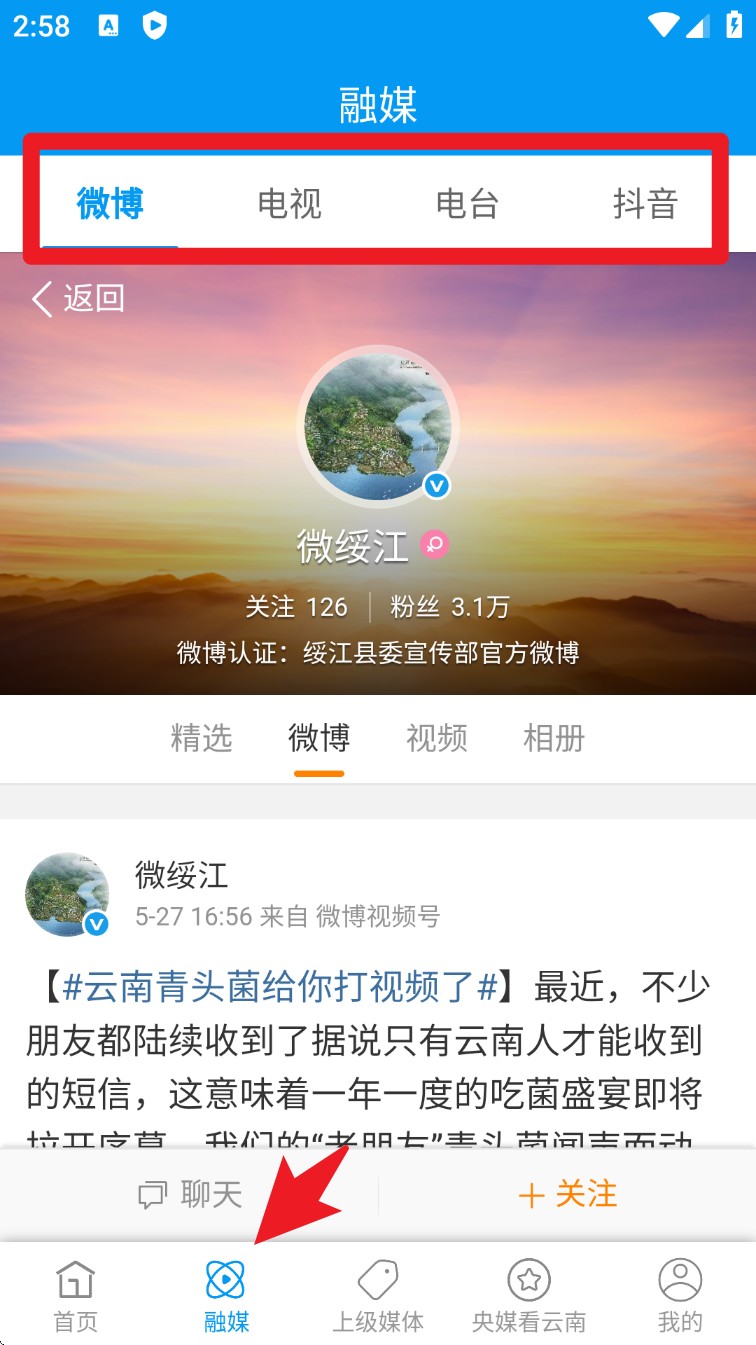View the 粉丝 3.1万 followers list
Viewport: 756px width, 1345px height.
450,607
